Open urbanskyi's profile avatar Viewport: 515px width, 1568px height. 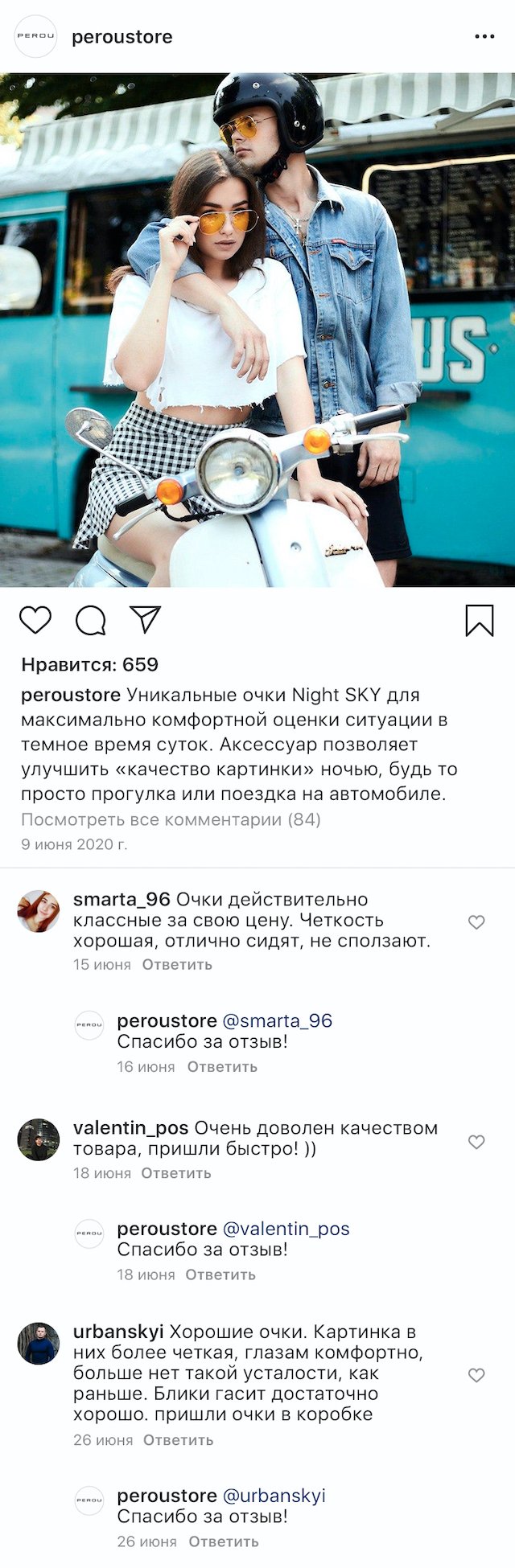(39, 1344)
